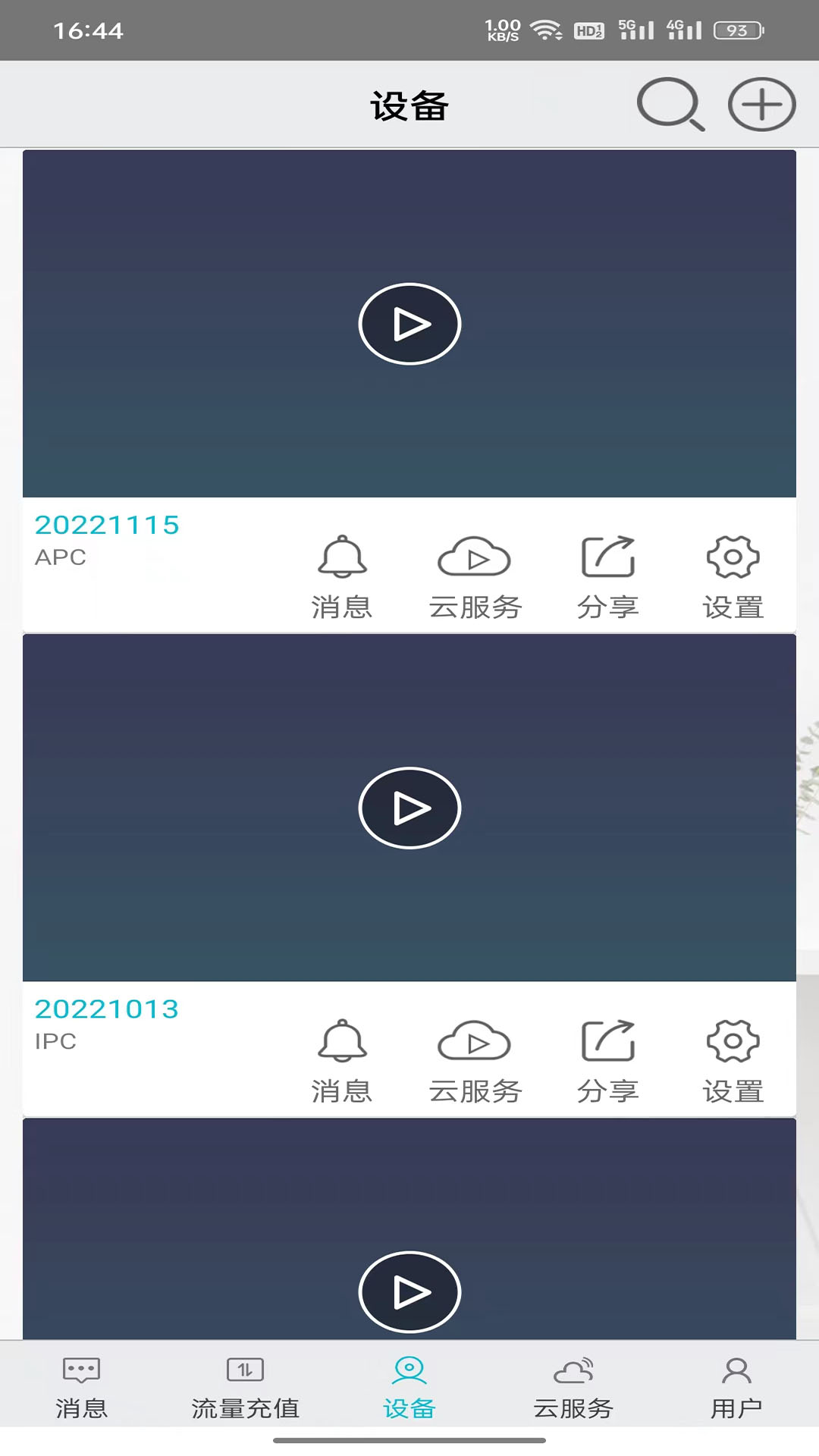Screen dimensions: 819x1456
Task: Play the bottom device's video preview
Action: pyautogui.click(x=409, y=1292)
